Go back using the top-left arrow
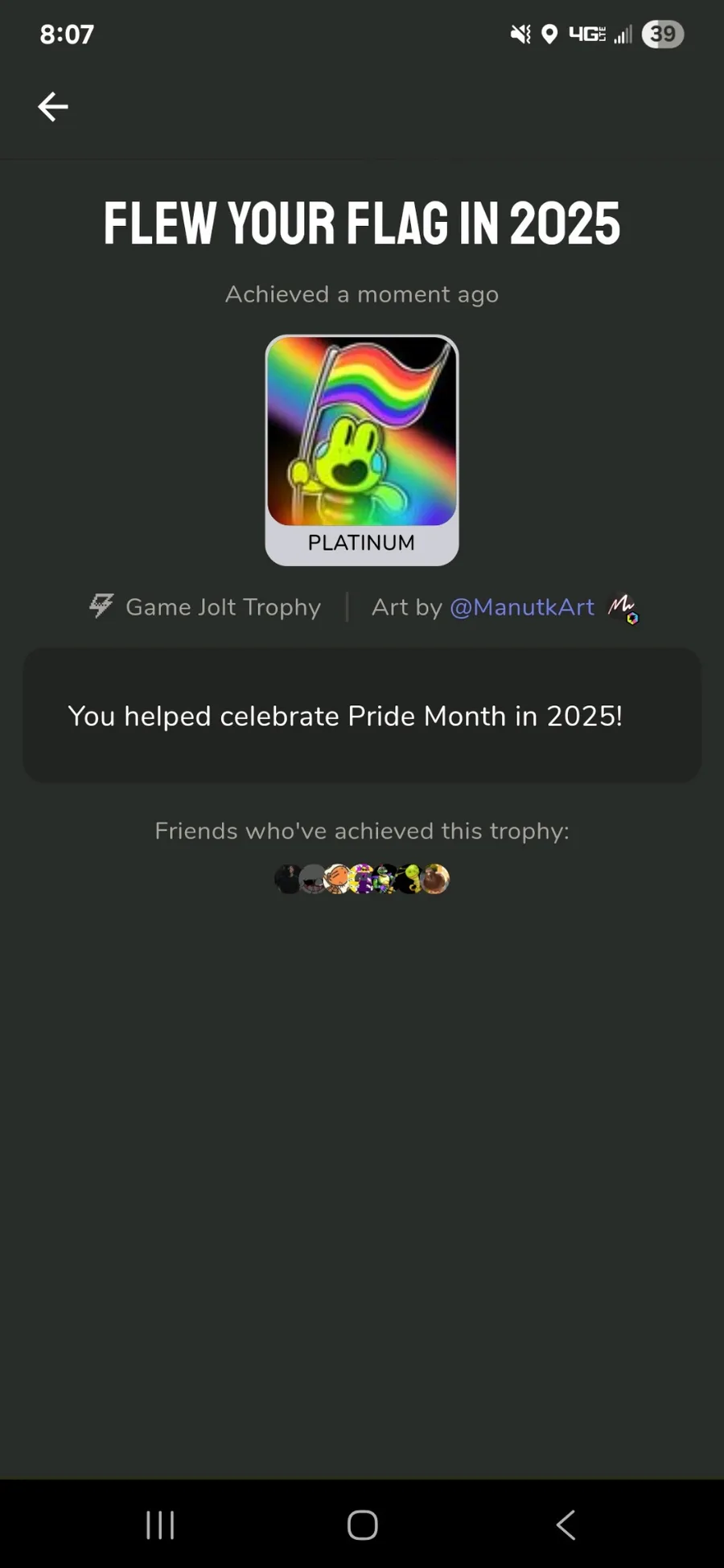 [53, 106]
